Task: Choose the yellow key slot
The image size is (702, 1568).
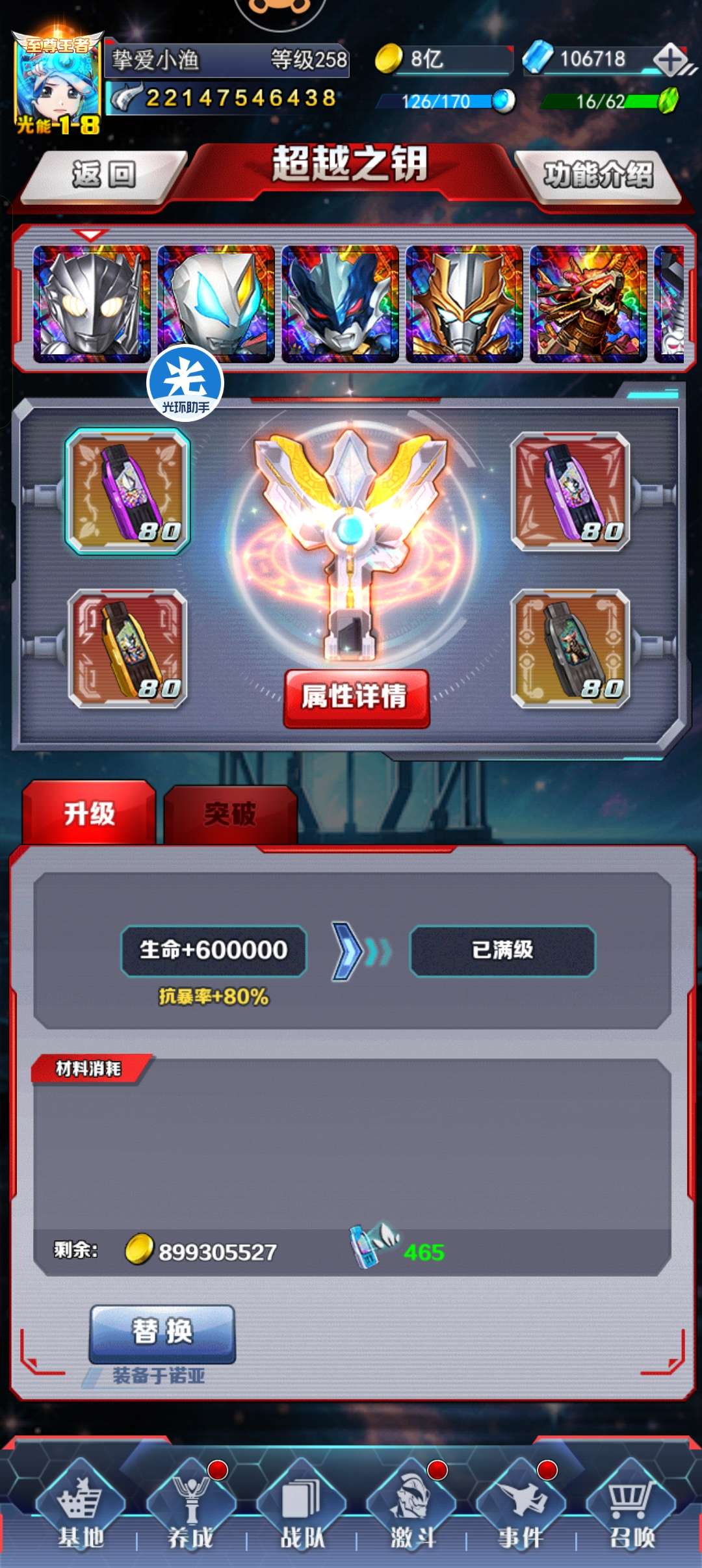Action: coord(127,648)
